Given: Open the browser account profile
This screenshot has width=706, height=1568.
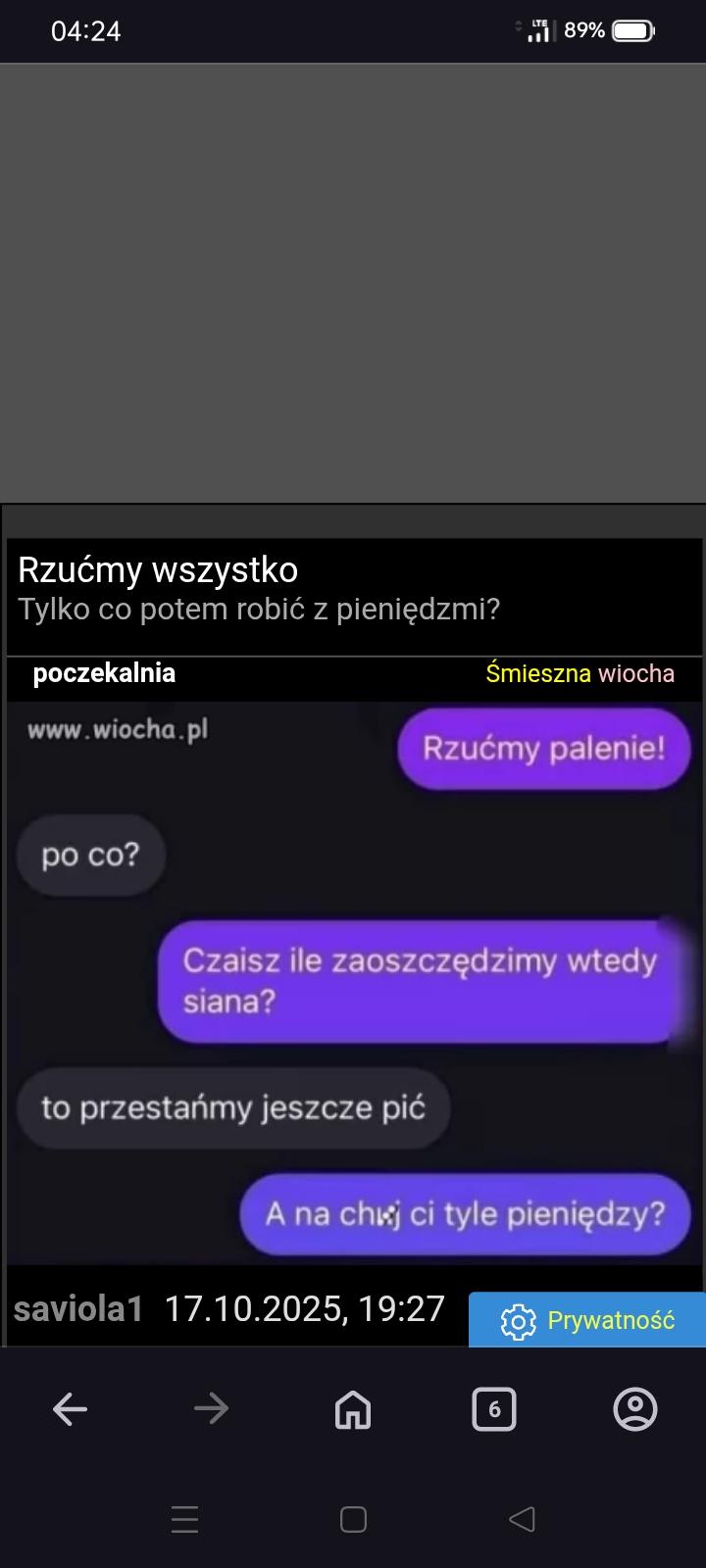Looking at the screenshot, I should pyautogui.click(x=634, y=1409).
